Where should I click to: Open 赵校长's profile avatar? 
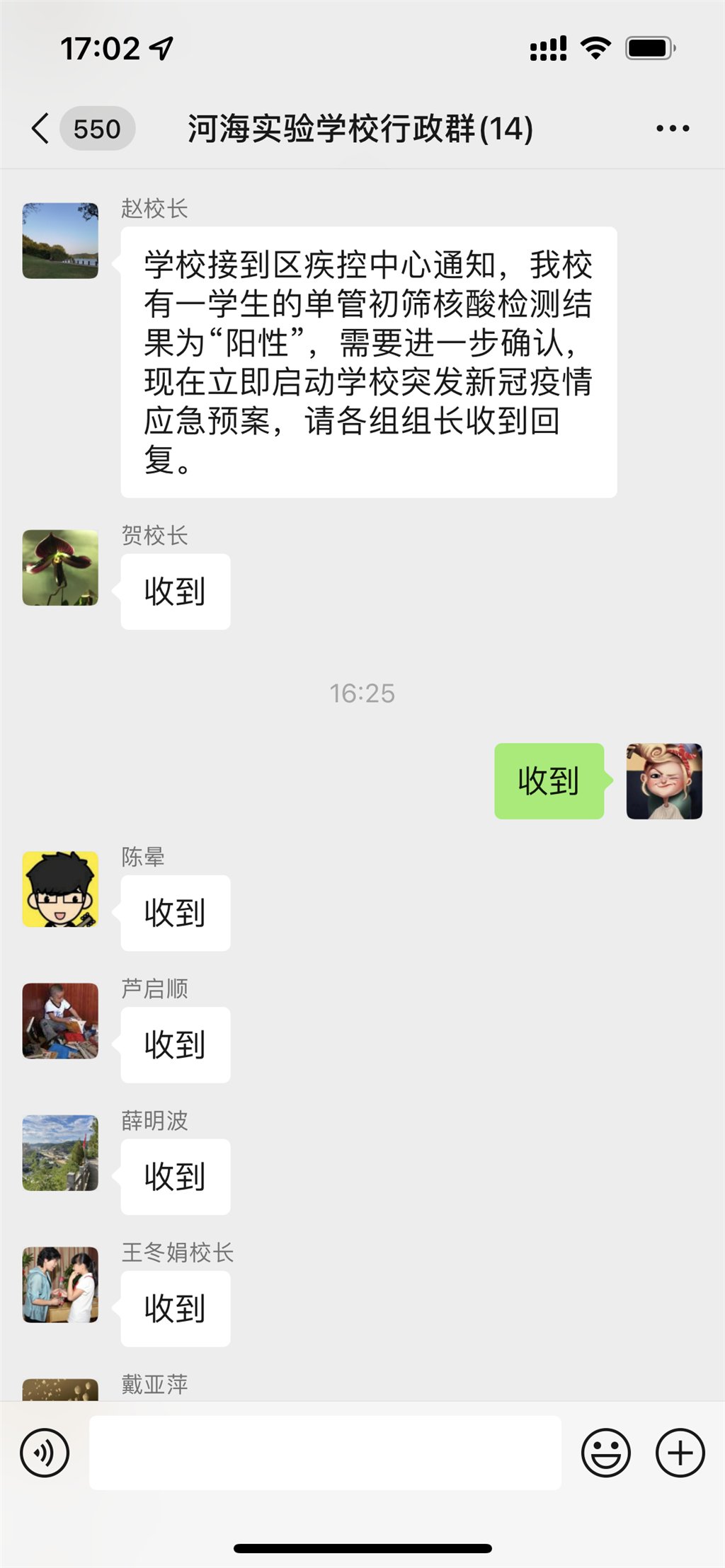(60, 241)
